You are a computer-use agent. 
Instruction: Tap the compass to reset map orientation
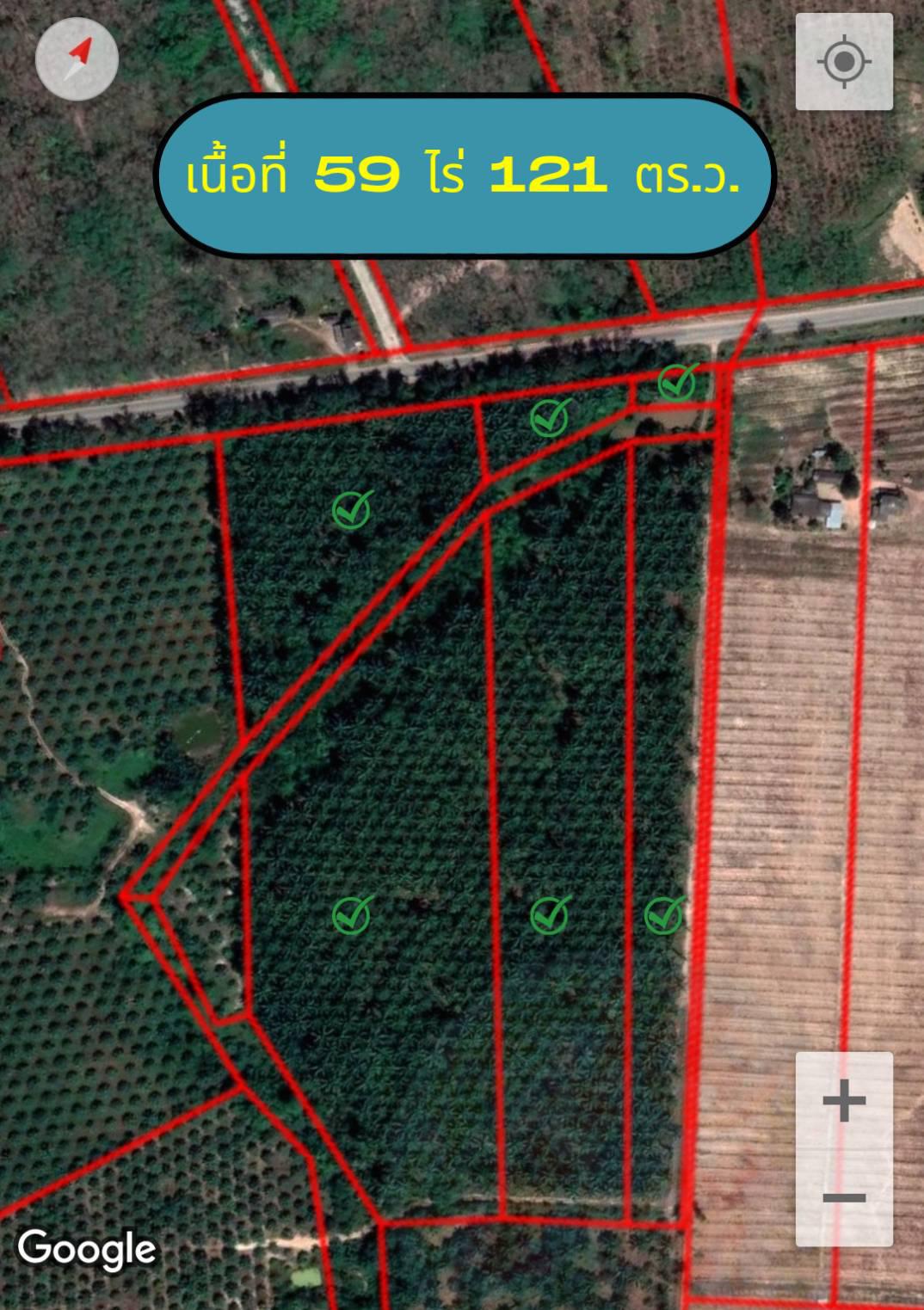77,59
